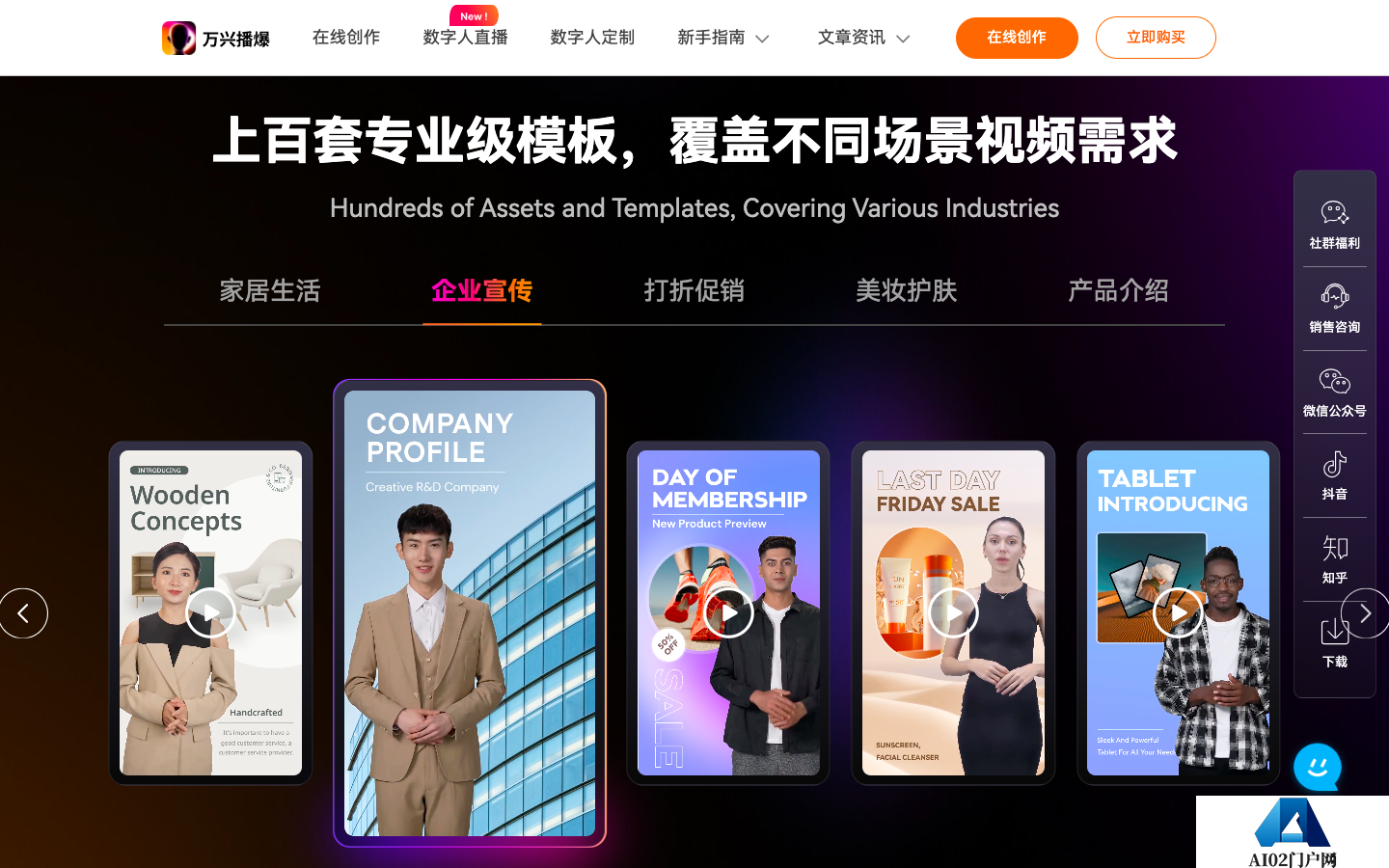The width and height of the screenshot is (1389, 868).
Task: Tap the 立即购买 button
Action: click(1155, 38)
